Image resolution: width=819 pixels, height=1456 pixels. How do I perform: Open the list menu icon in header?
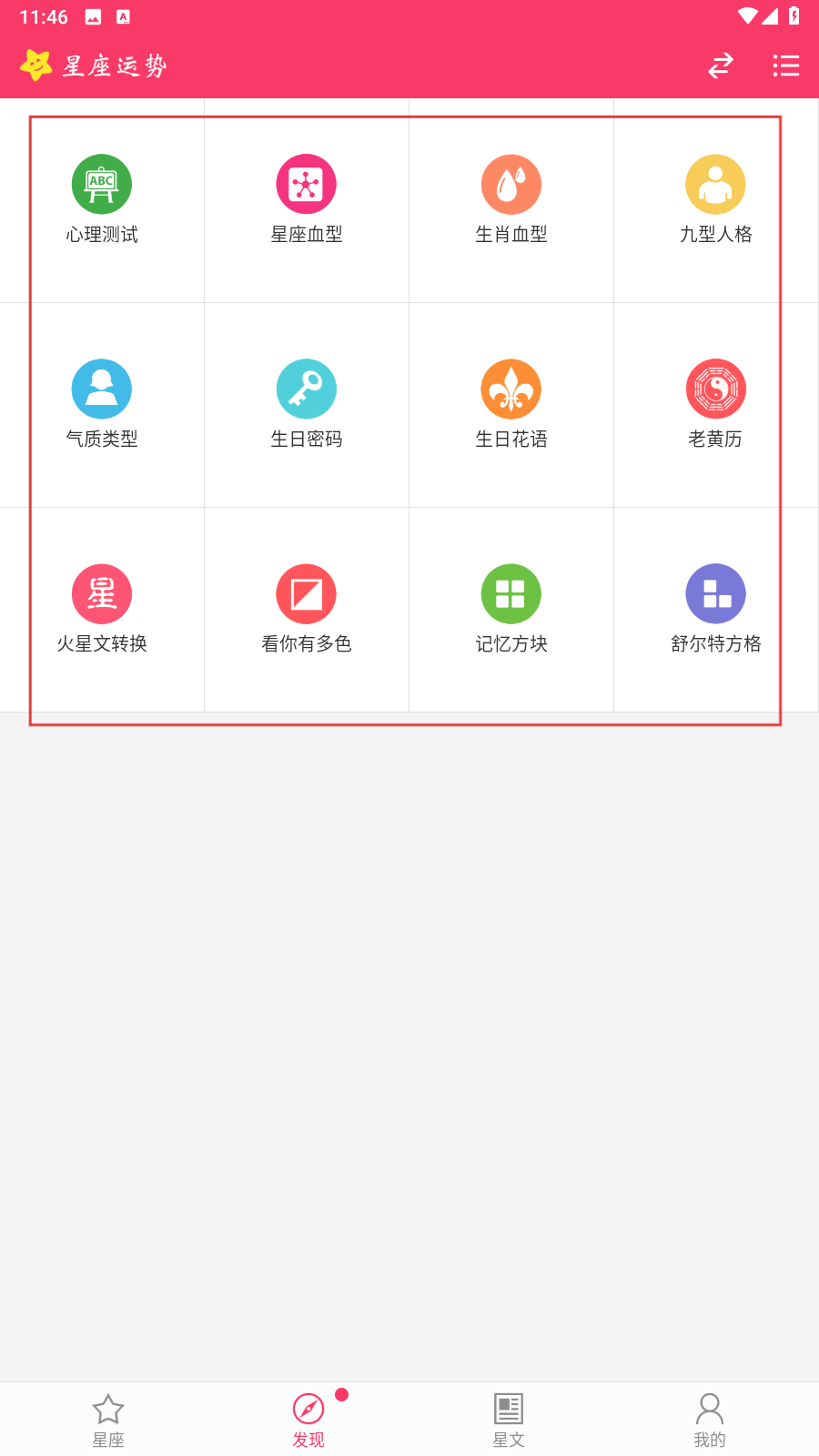786,66
